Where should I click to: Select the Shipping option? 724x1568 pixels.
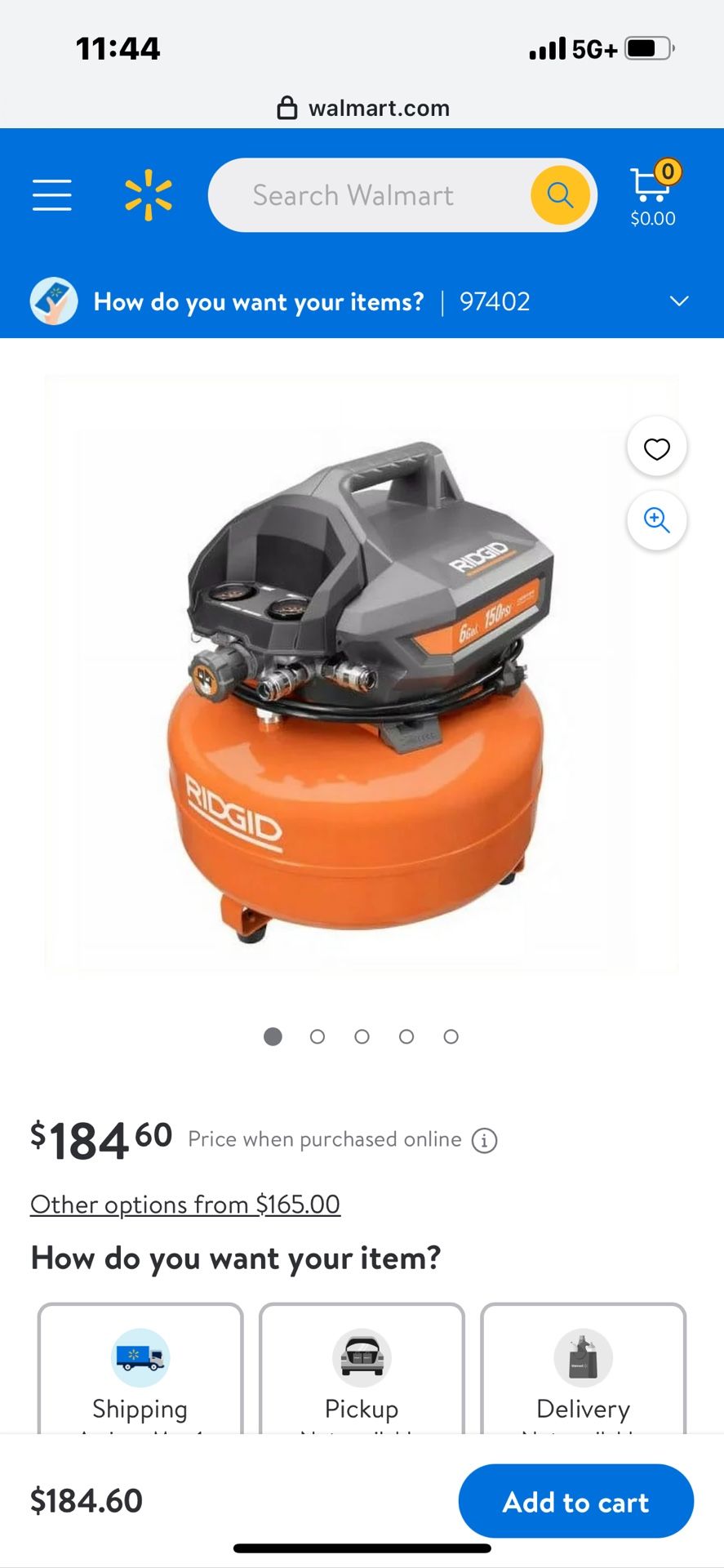coord(140,1372)
